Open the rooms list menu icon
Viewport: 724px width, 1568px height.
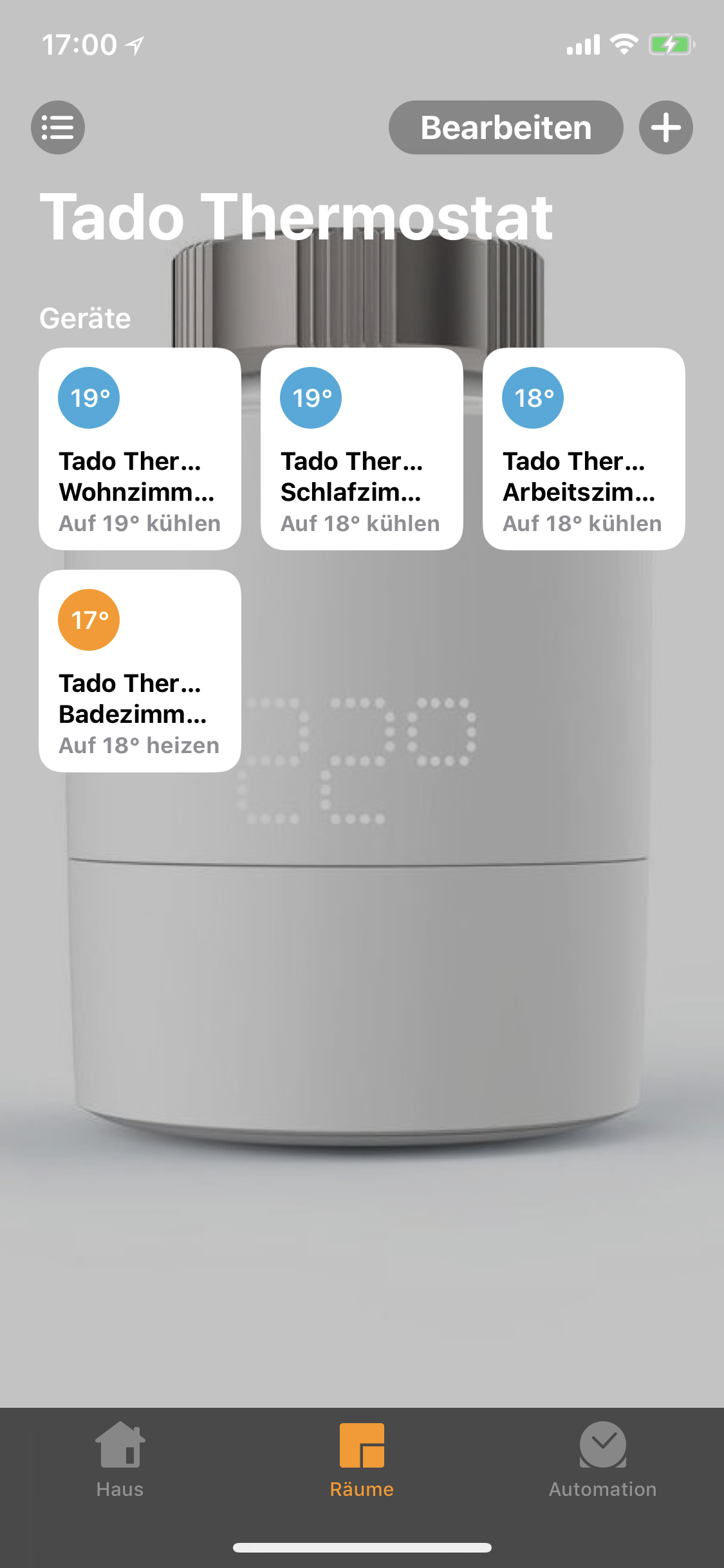click(58, 127)
